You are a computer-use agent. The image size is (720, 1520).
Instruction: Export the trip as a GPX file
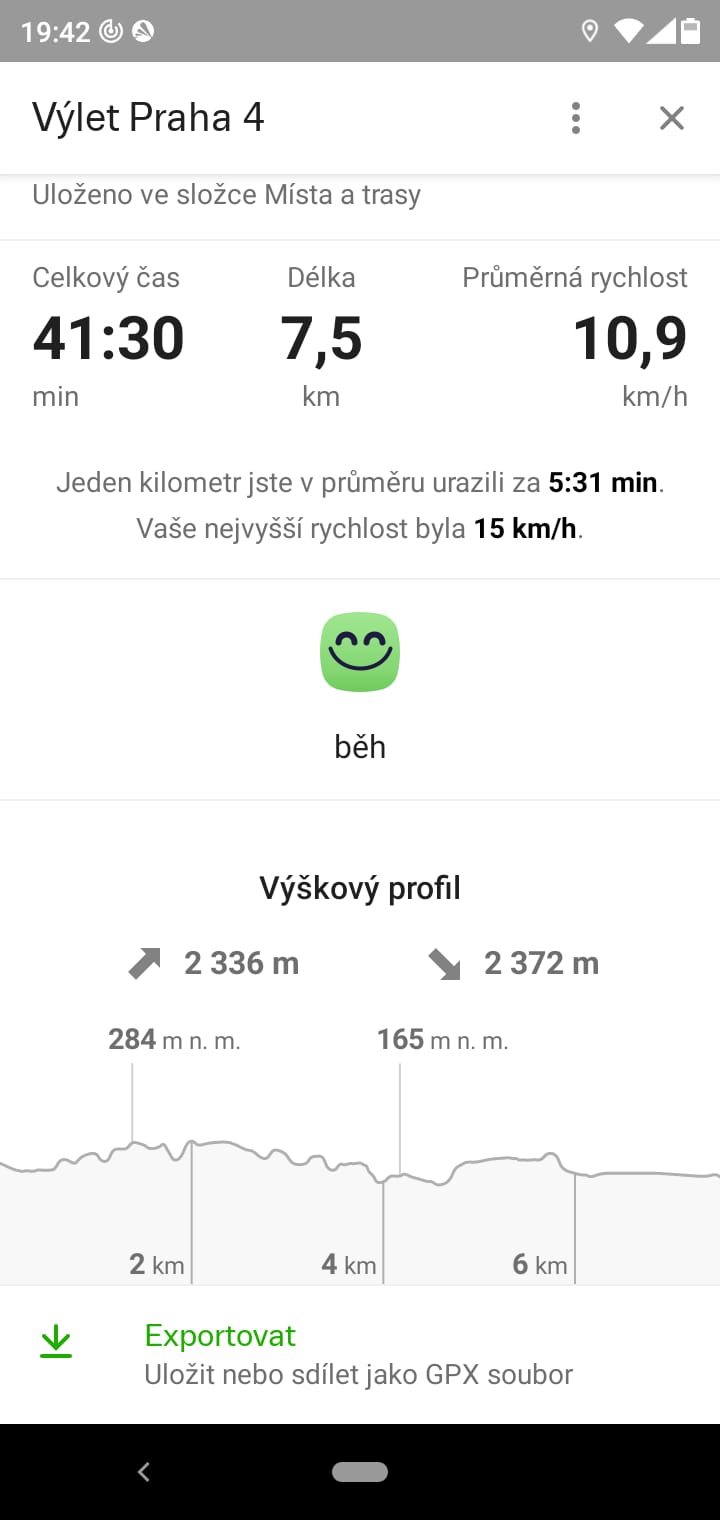(360, 1354)
